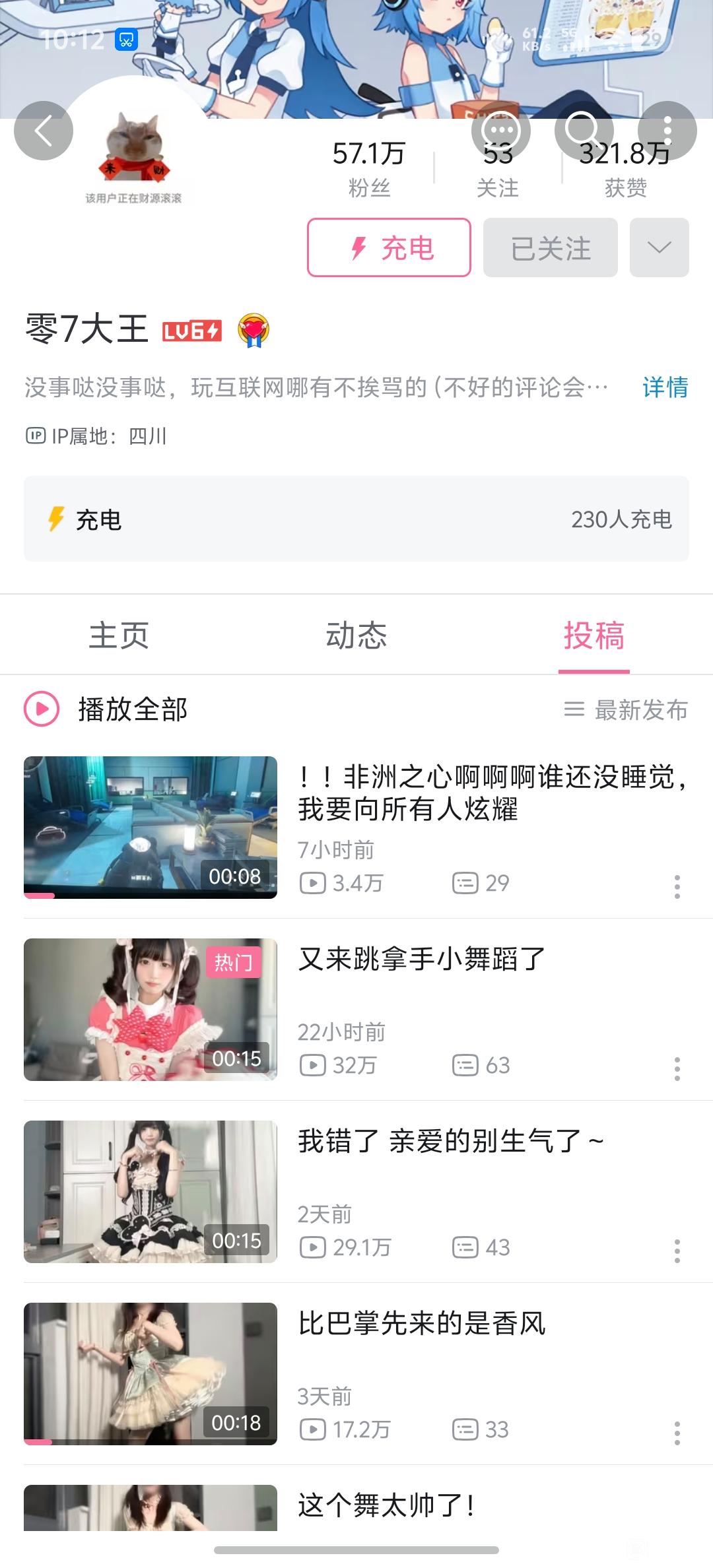
Task: Open the video 又来跳拿手小舞蹈了
Action: (x=421, y=959)
